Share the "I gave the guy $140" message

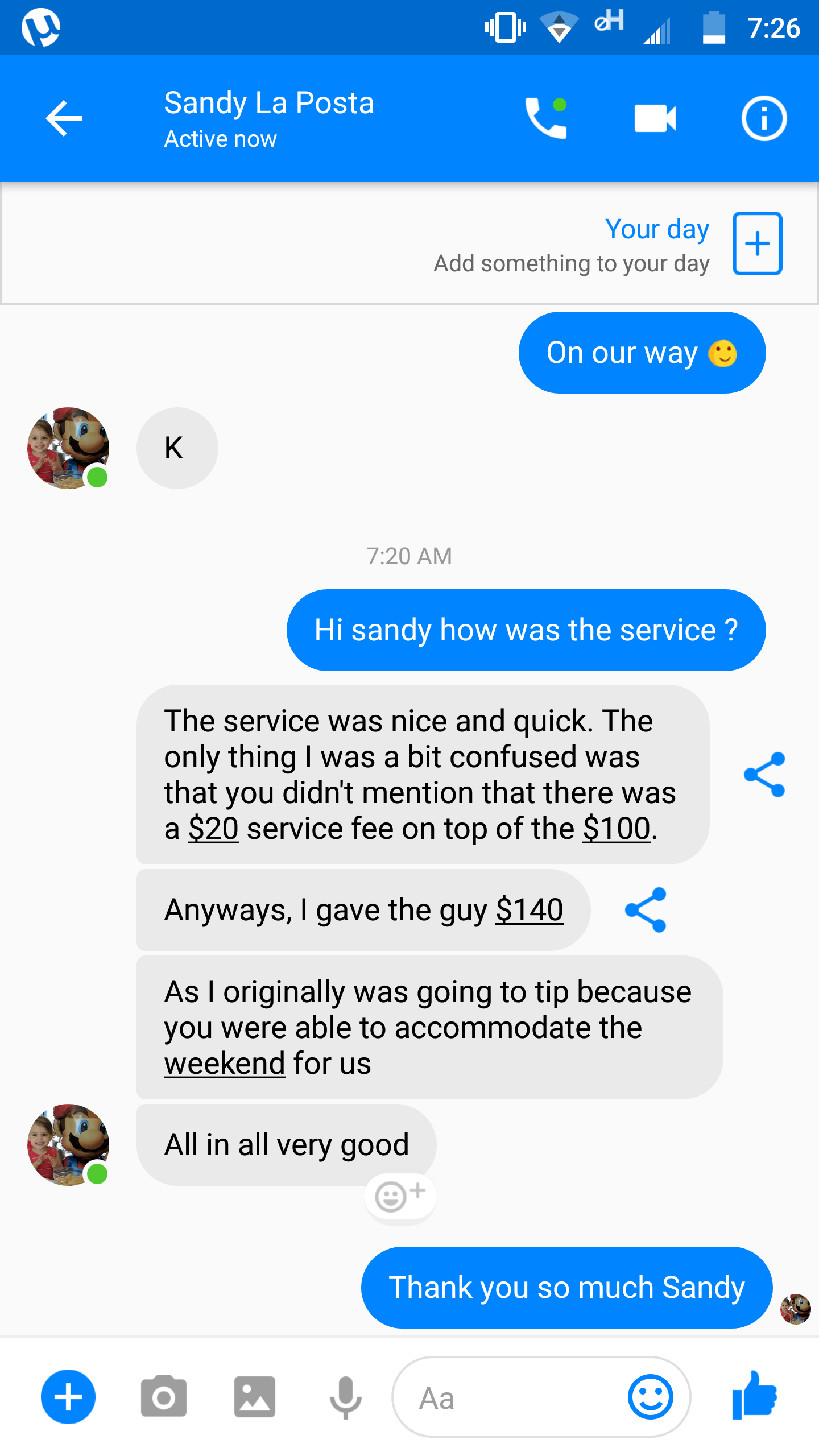pos(646,909)
